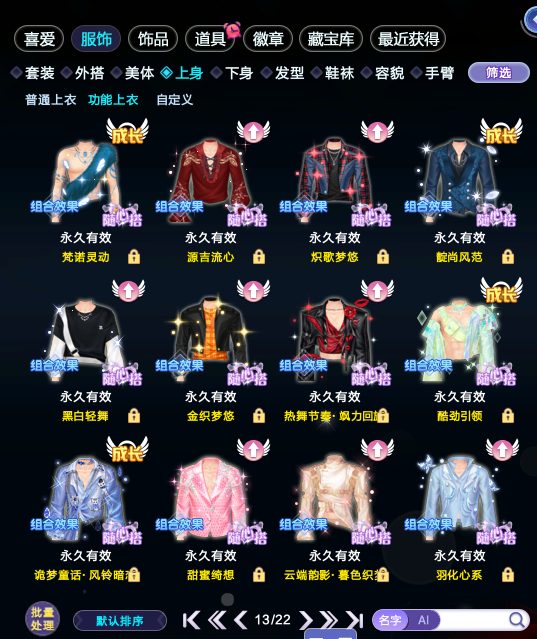
Task: Switch to the 道具 tab
Action: (210, 39)
